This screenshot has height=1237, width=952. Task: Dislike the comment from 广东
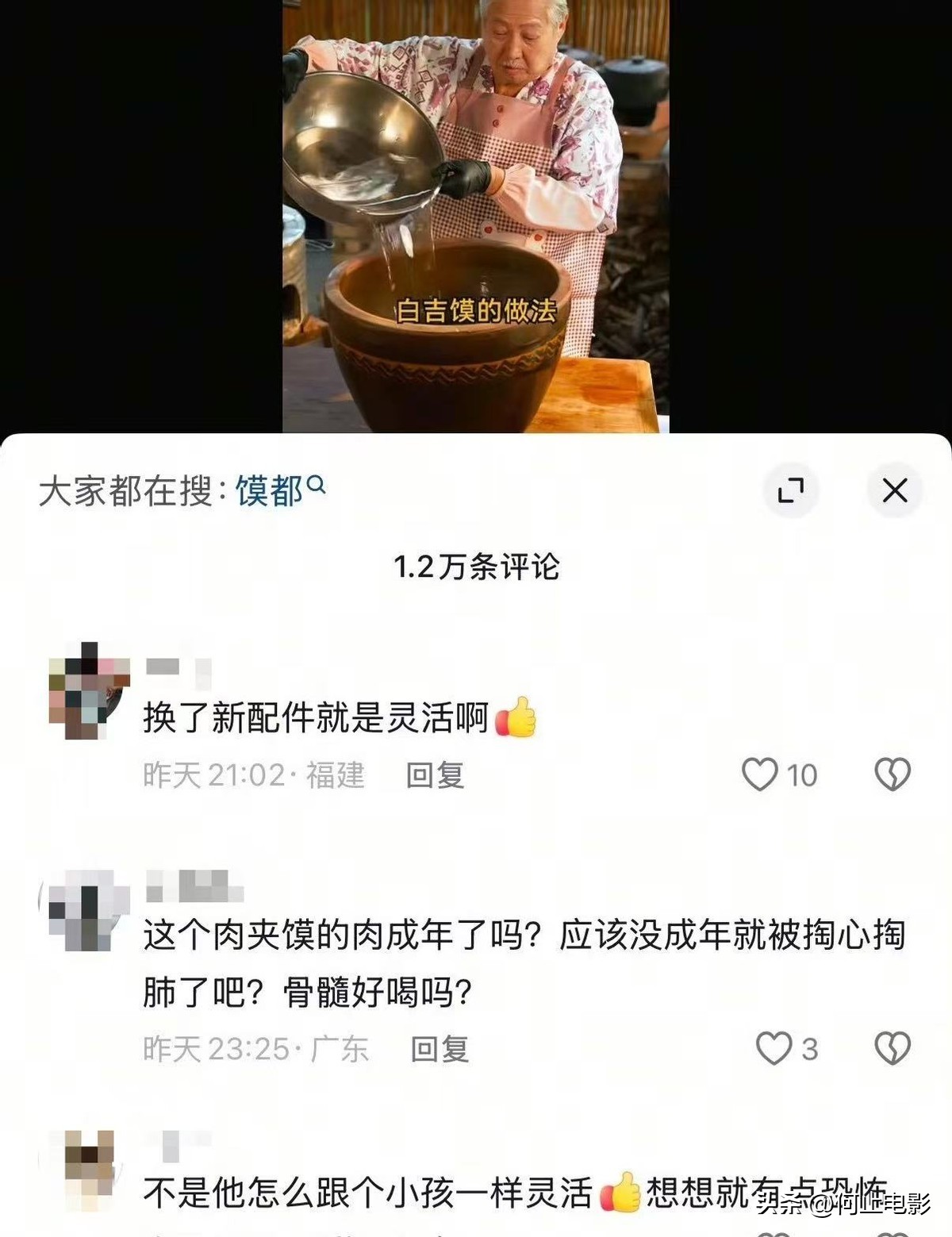click(x=892, y=1048)
